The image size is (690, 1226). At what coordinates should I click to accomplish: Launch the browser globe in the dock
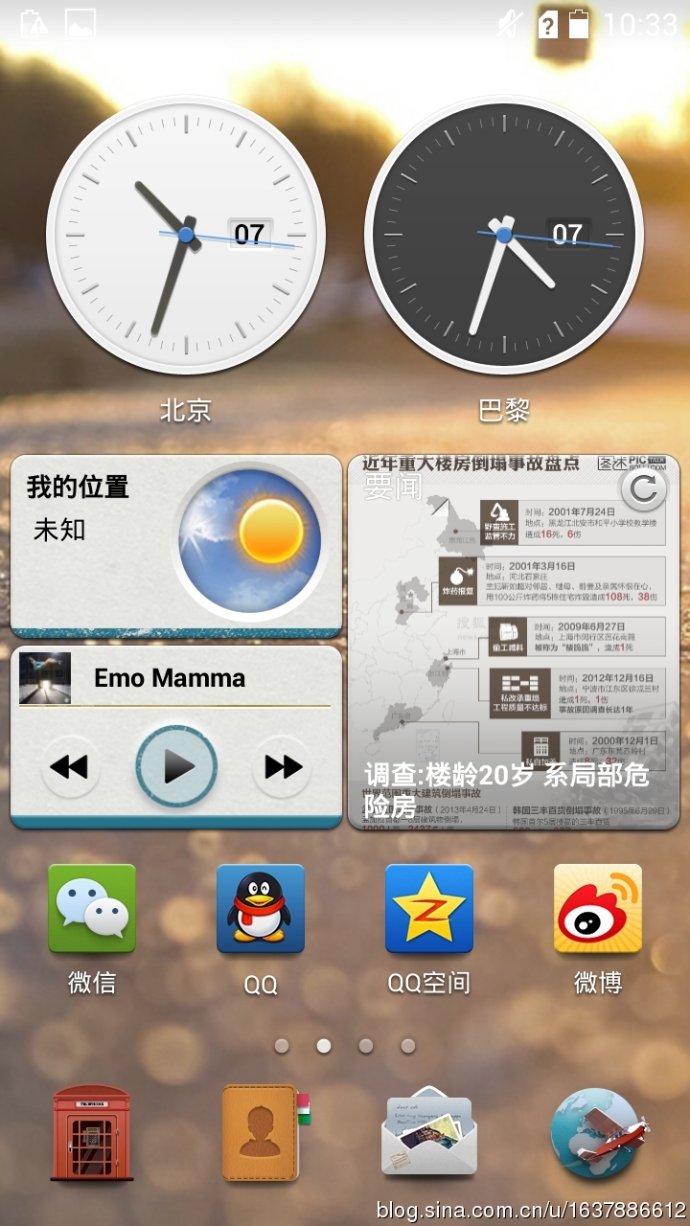(x=598, y=1133)
